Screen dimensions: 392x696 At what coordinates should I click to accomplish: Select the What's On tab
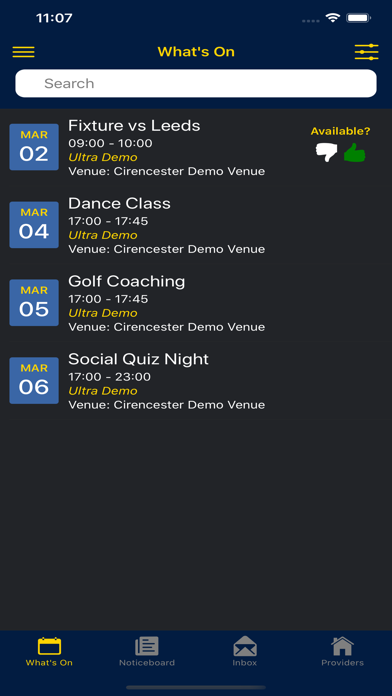pos(49,652)
